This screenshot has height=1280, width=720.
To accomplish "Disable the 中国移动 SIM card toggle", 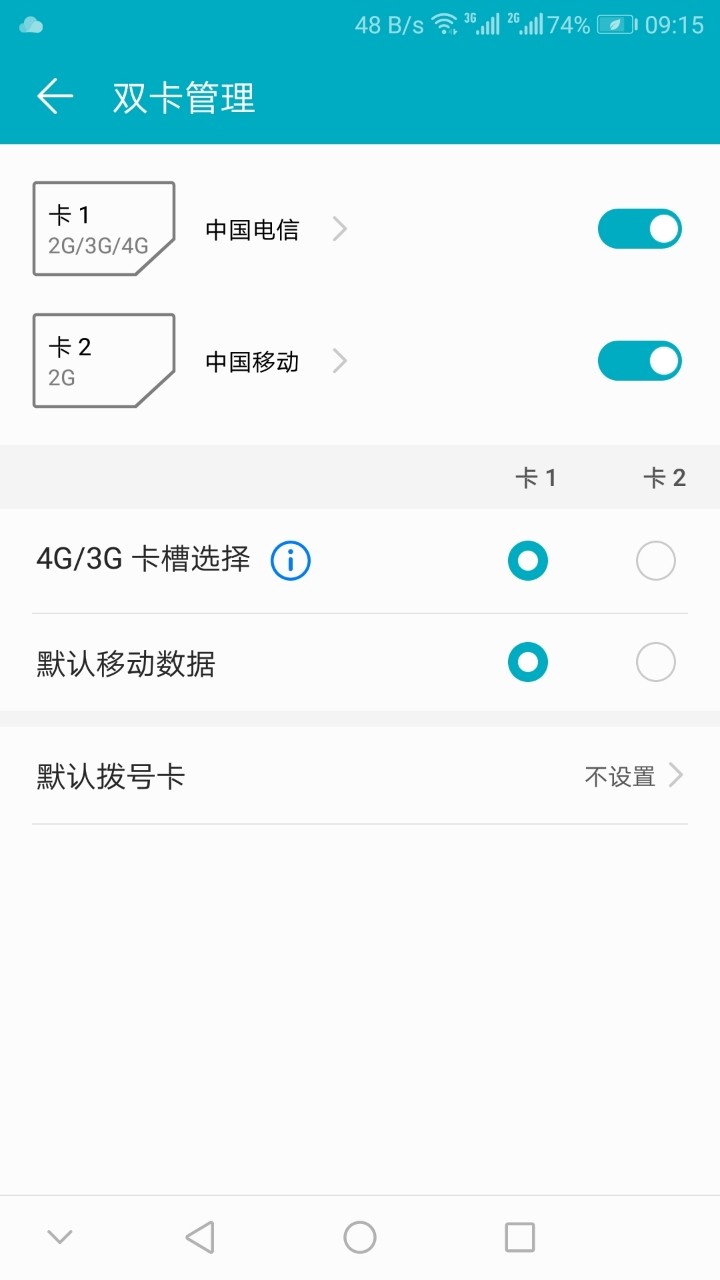I will point(639,360).
